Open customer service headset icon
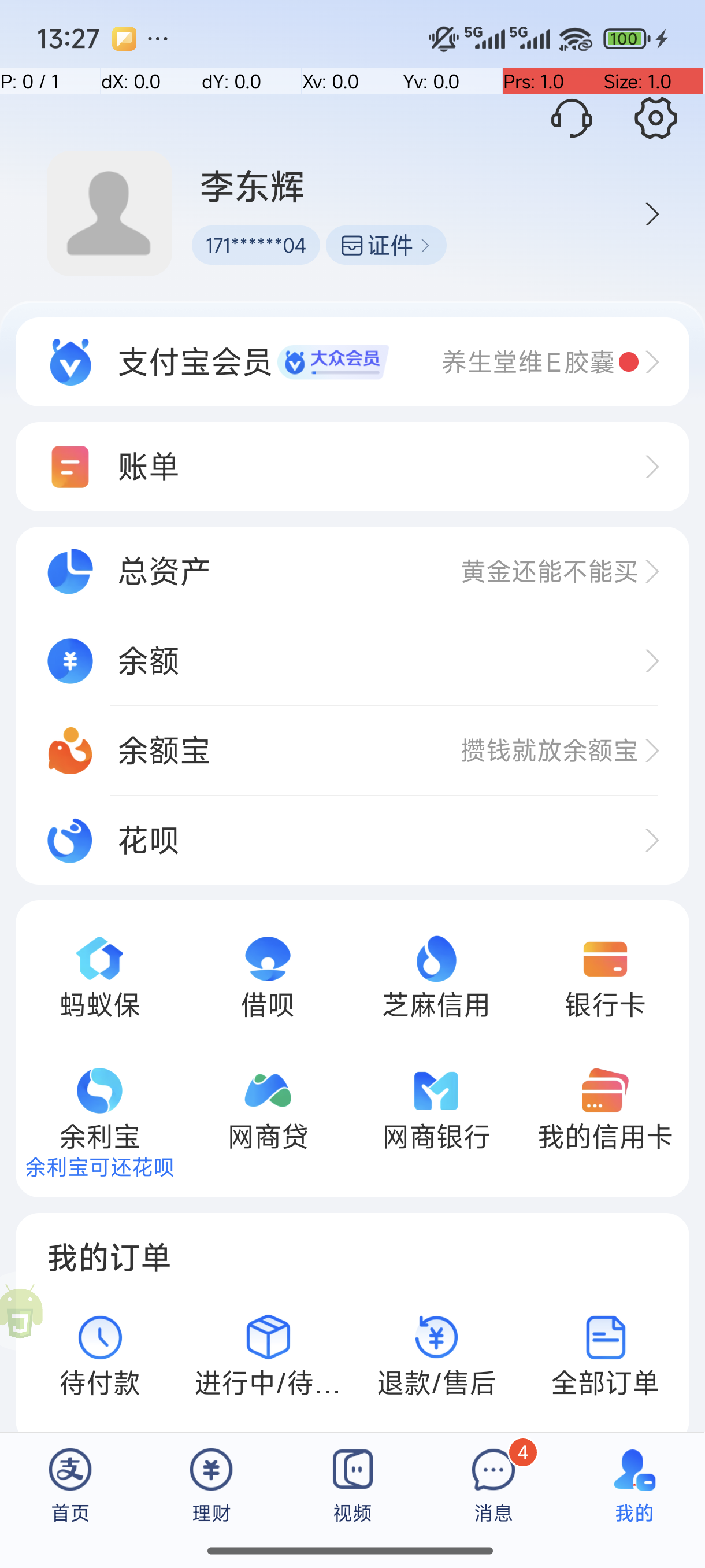Image resolution: width=705 pixels, height=1568 pixels. click(571, 118)
